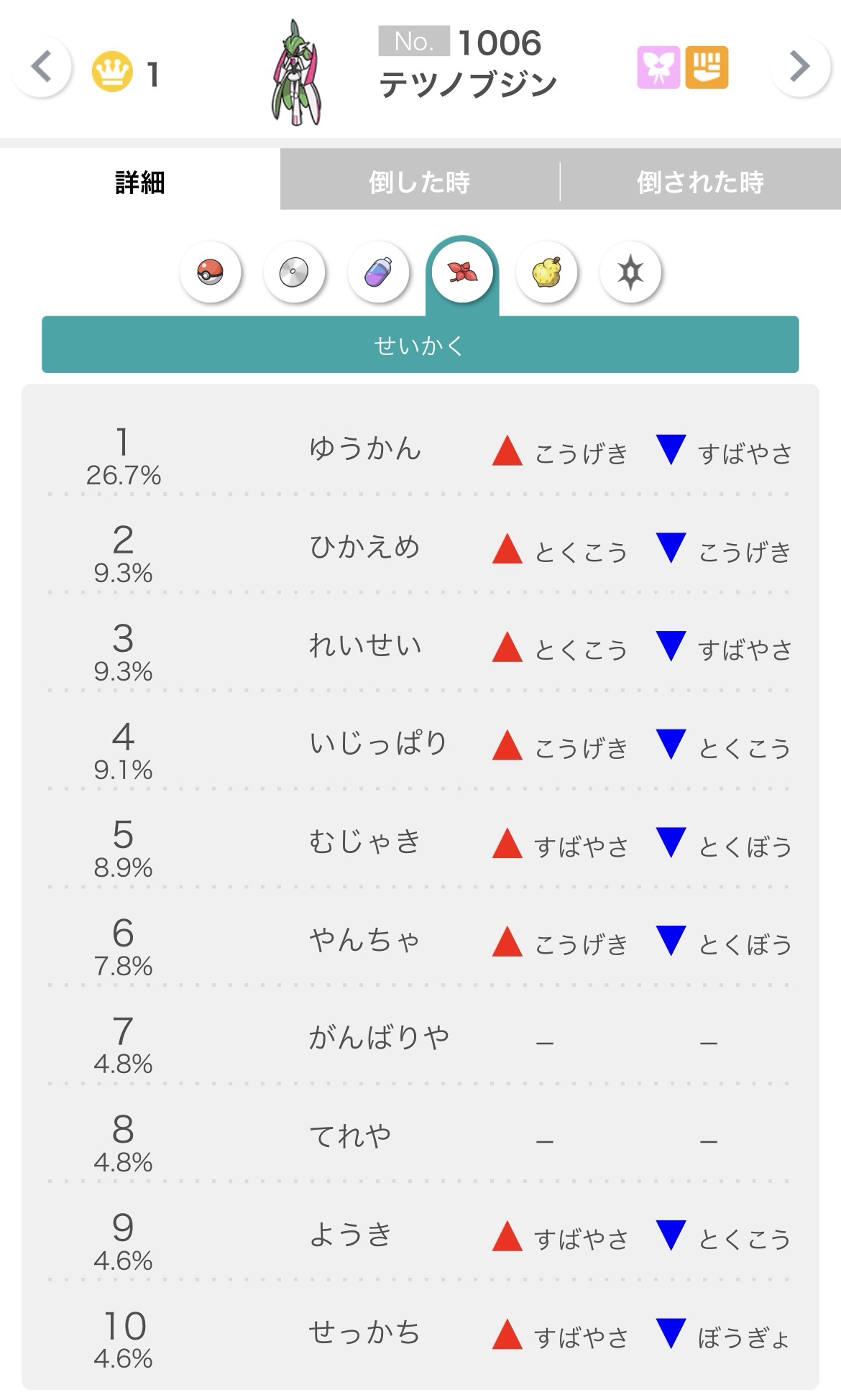This screenshot has width=841, height=1400.
Task: Go to the previous Pokémon with left arrow
Action: tap(42, 68)
